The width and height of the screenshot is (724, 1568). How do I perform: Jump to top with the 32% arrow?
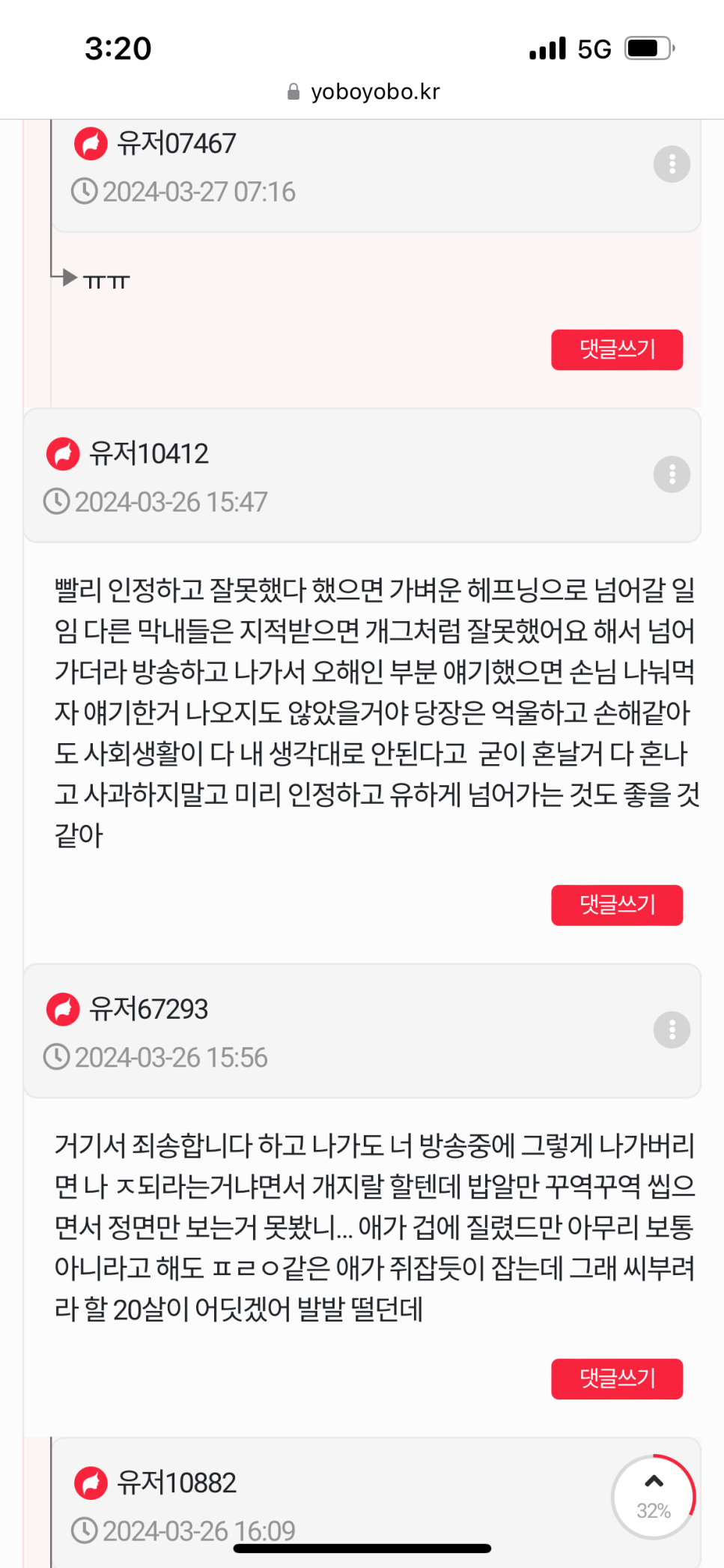coord(654,1496)
